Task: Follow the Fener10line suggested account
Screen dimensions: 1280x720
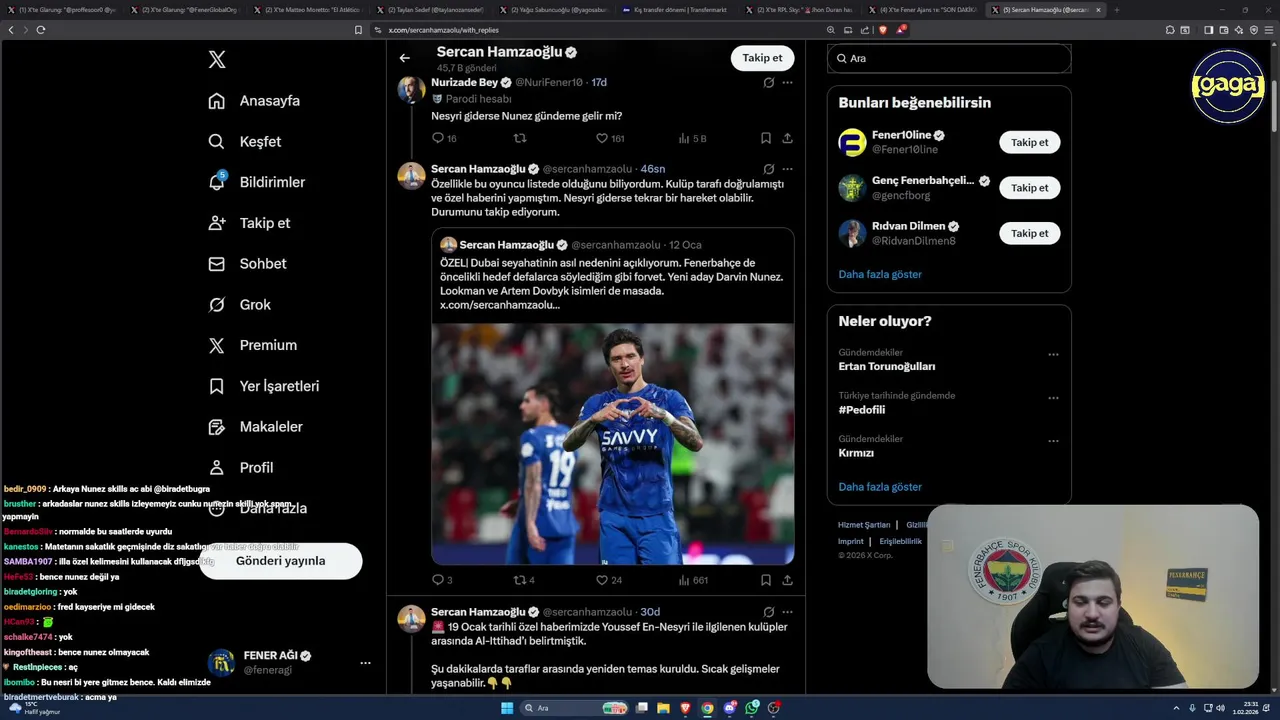Action: (x=1029, y=142)
